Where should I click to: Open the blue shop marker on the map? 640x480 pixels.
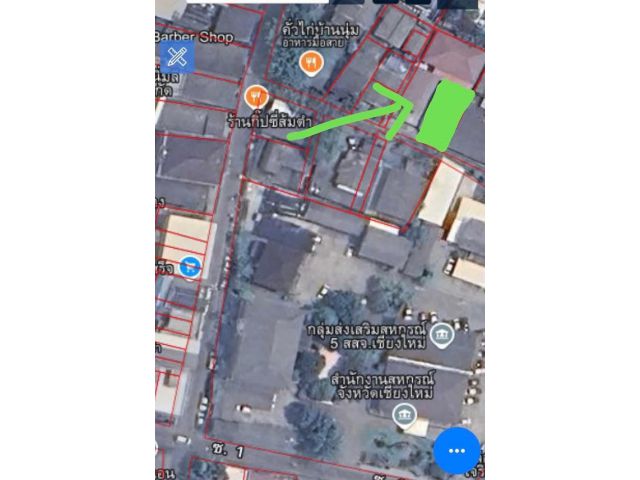coord(190,267)
